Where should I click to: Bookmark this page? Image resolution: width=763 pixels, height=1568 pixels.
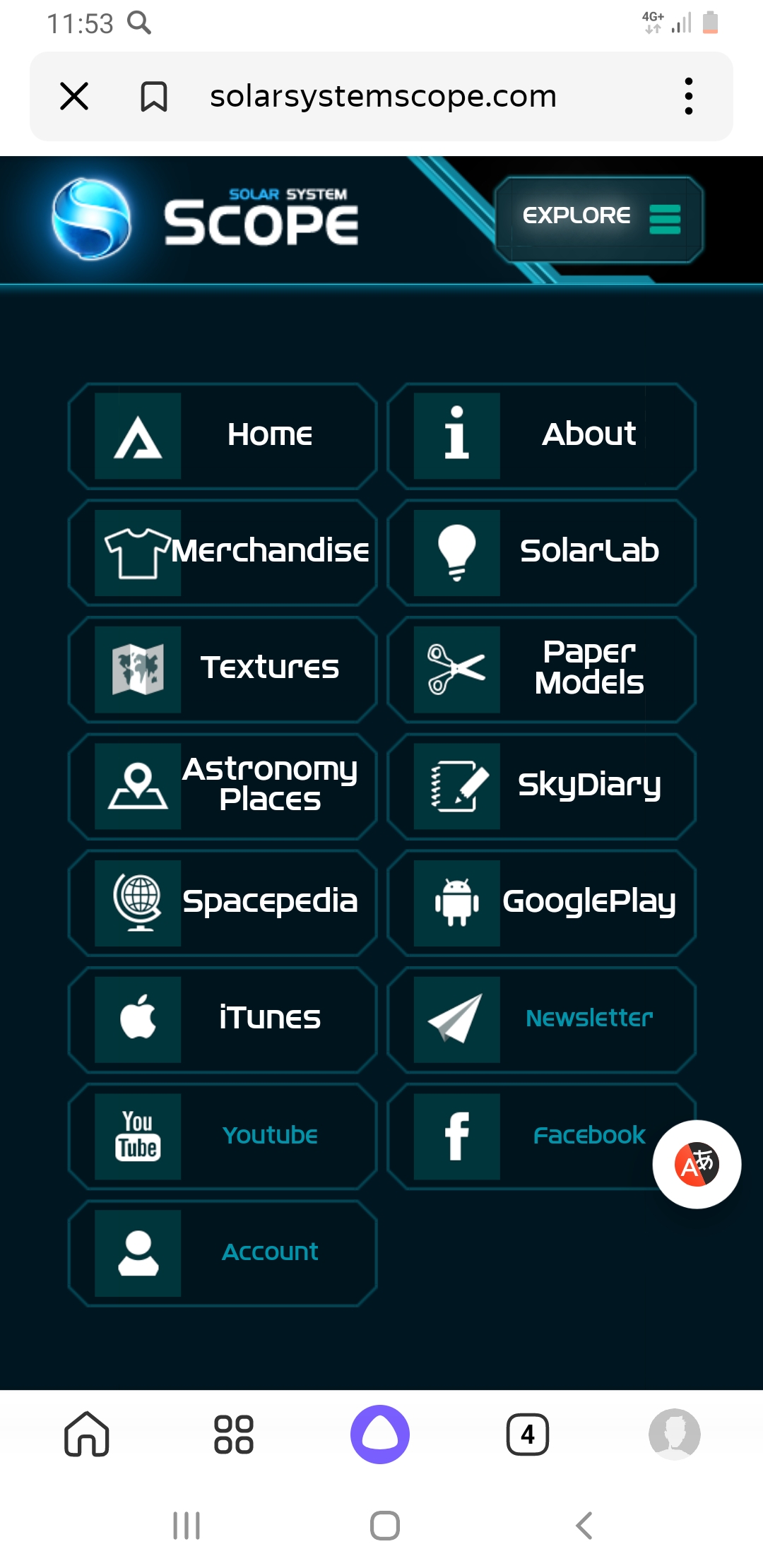pos(153,96)
